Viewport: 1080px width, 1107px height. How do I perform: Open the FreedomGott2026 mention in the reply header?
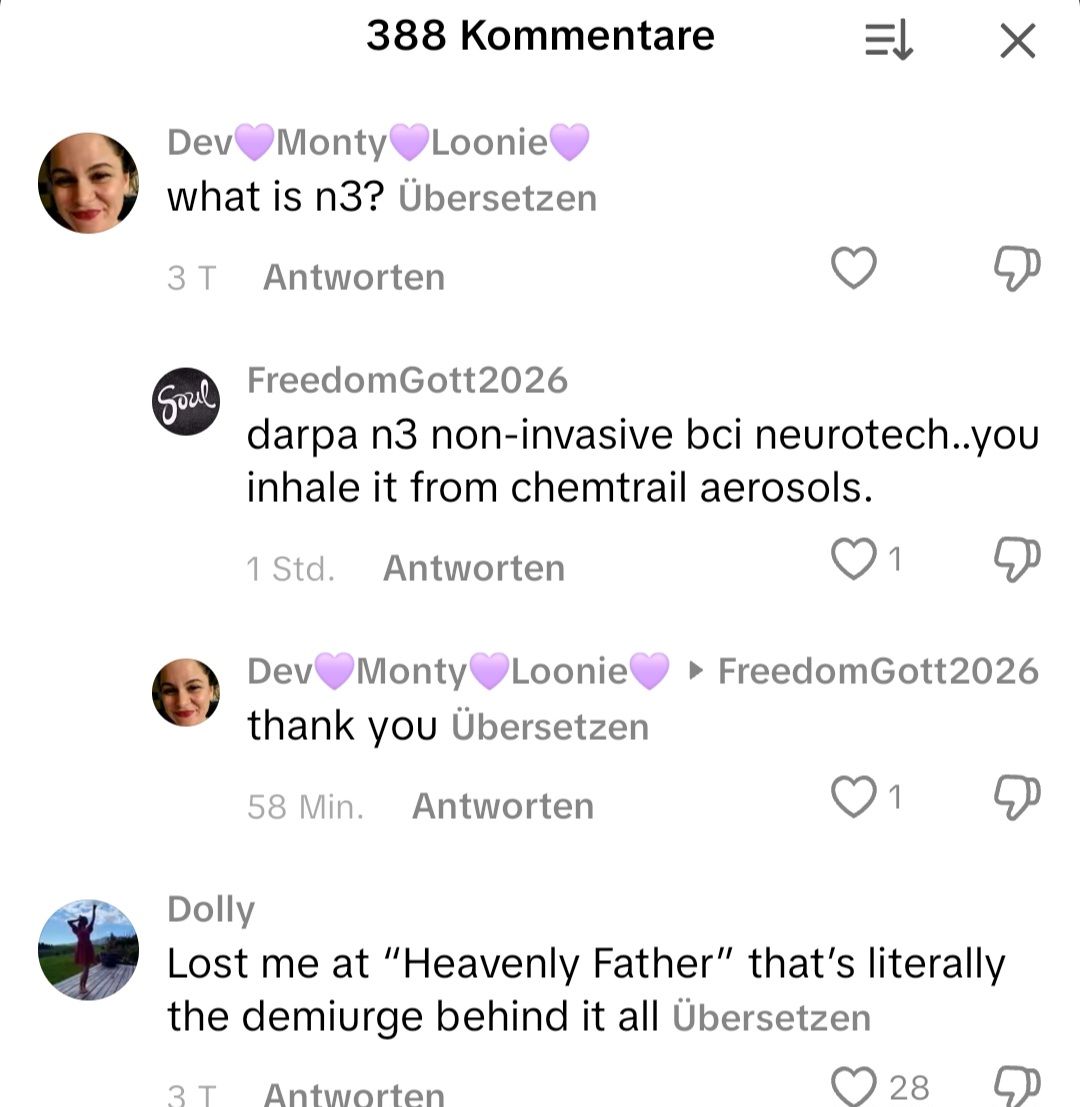[x=878, y=671]
